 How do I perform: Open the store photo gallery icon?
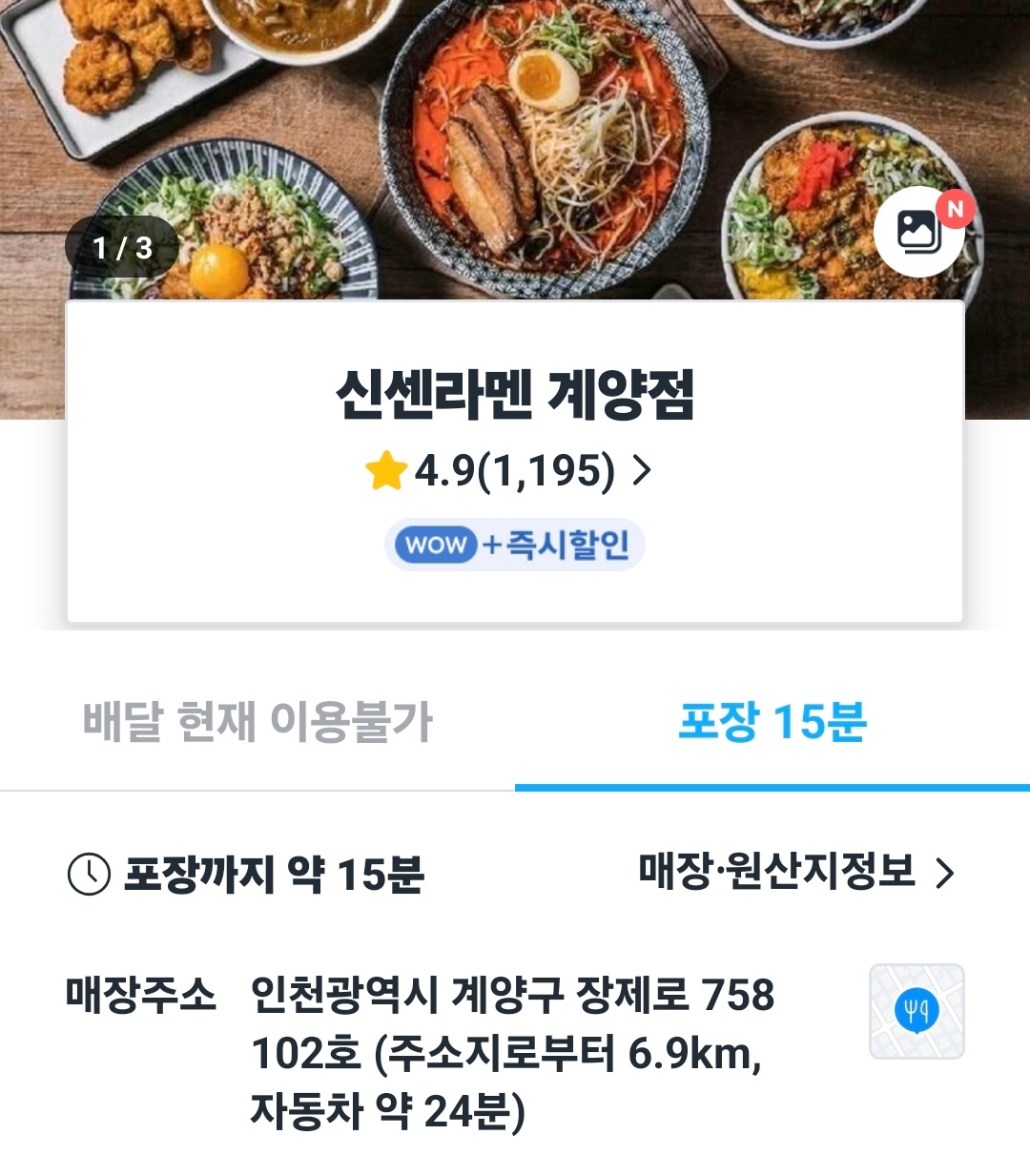[919, 232]
